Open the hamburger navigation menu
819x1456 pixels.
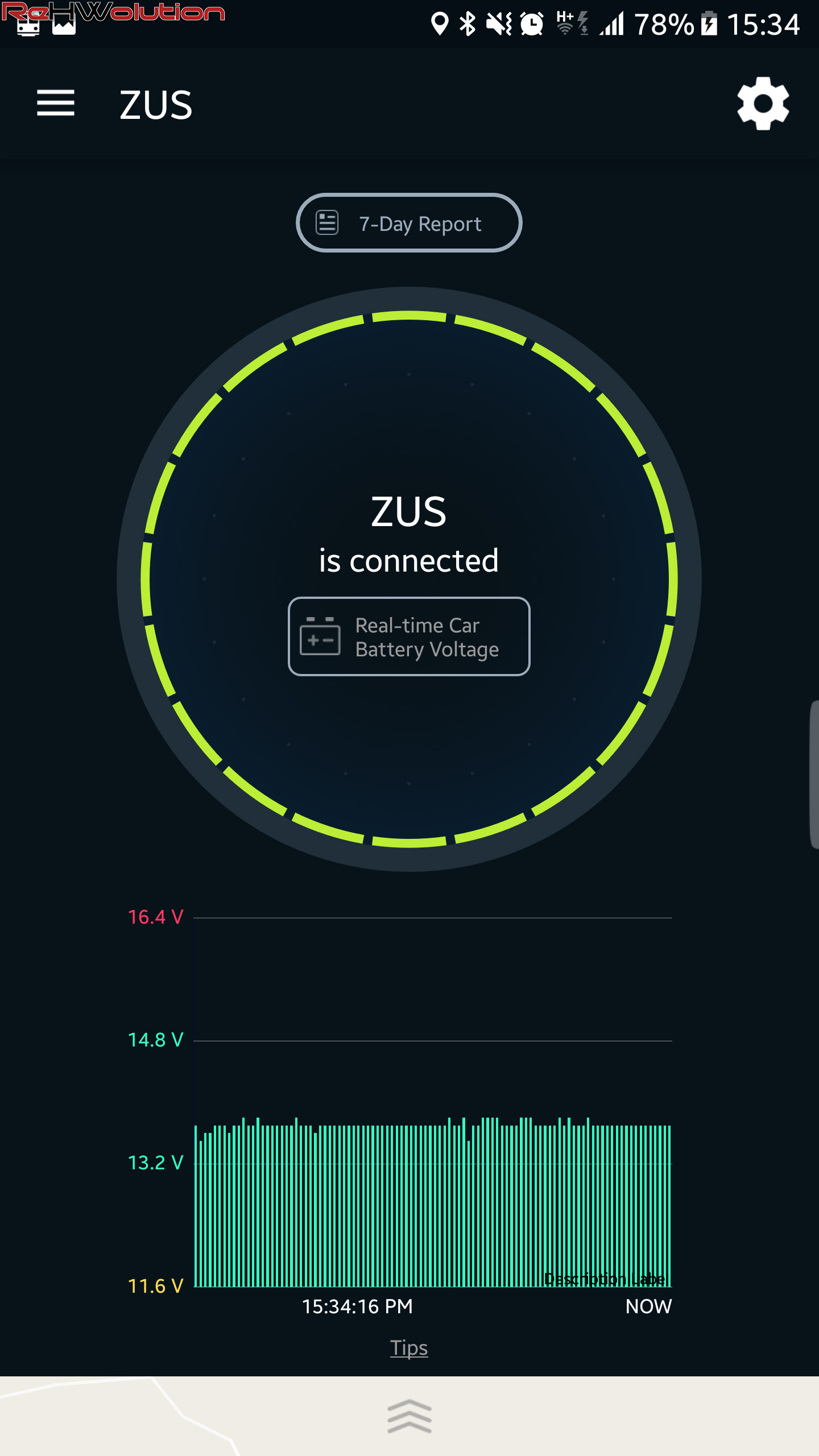point(56,104)
